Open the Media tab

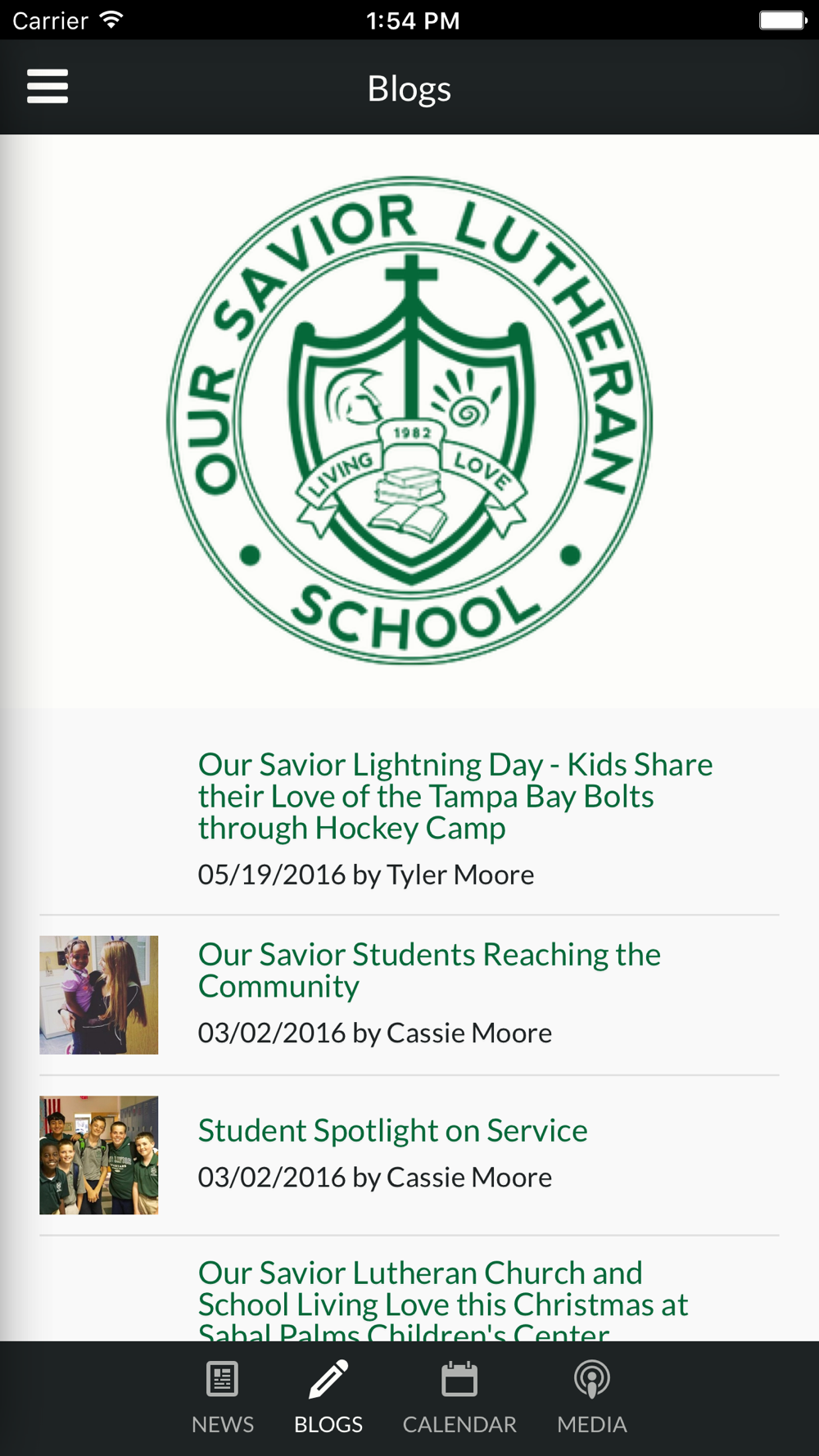click(x=592, y=1398)
